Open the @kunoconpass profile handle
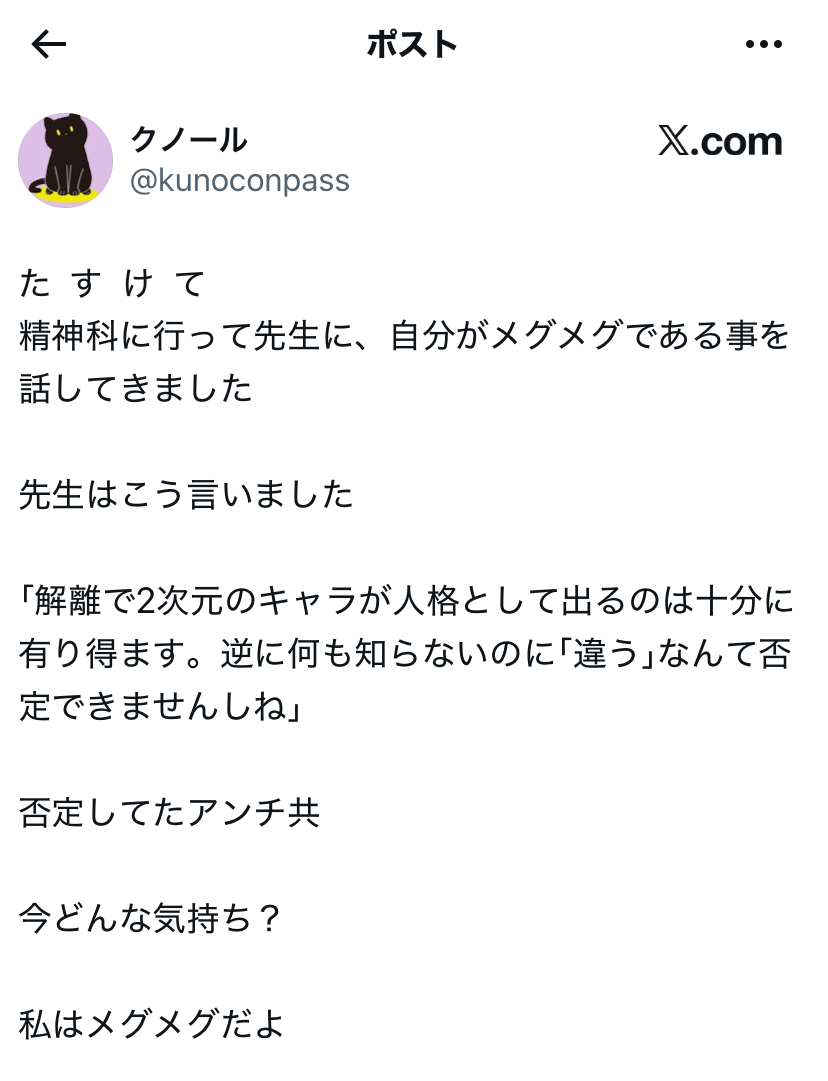Image resolution: width=828 pixels, height=1081 pixels. [240, 181]
